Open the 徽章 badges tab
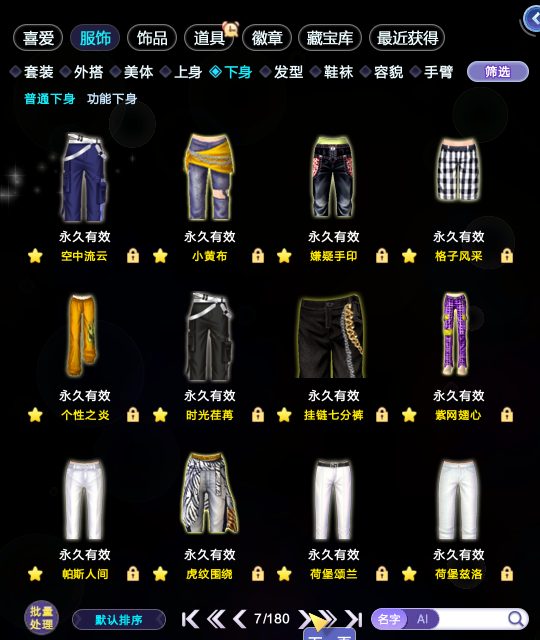 click(x=267, y=38)
